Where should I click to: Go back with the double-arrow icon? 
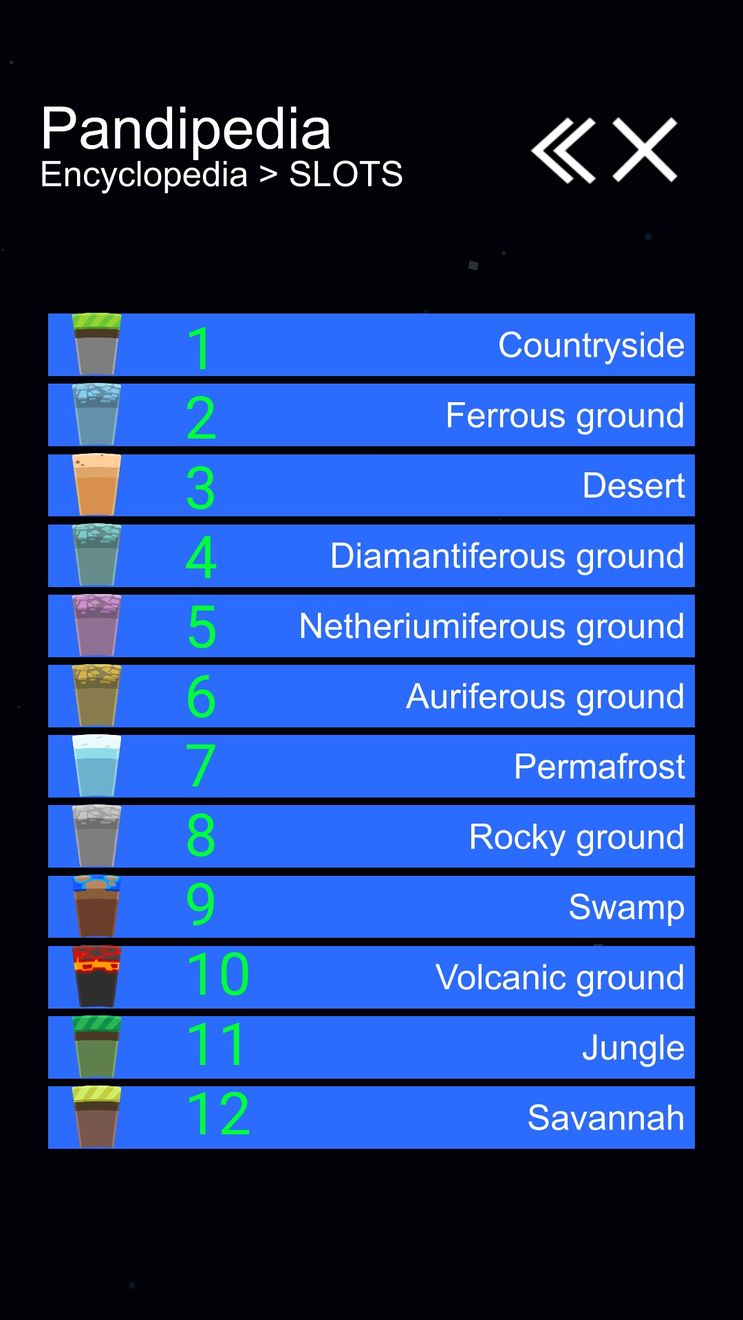564,151
